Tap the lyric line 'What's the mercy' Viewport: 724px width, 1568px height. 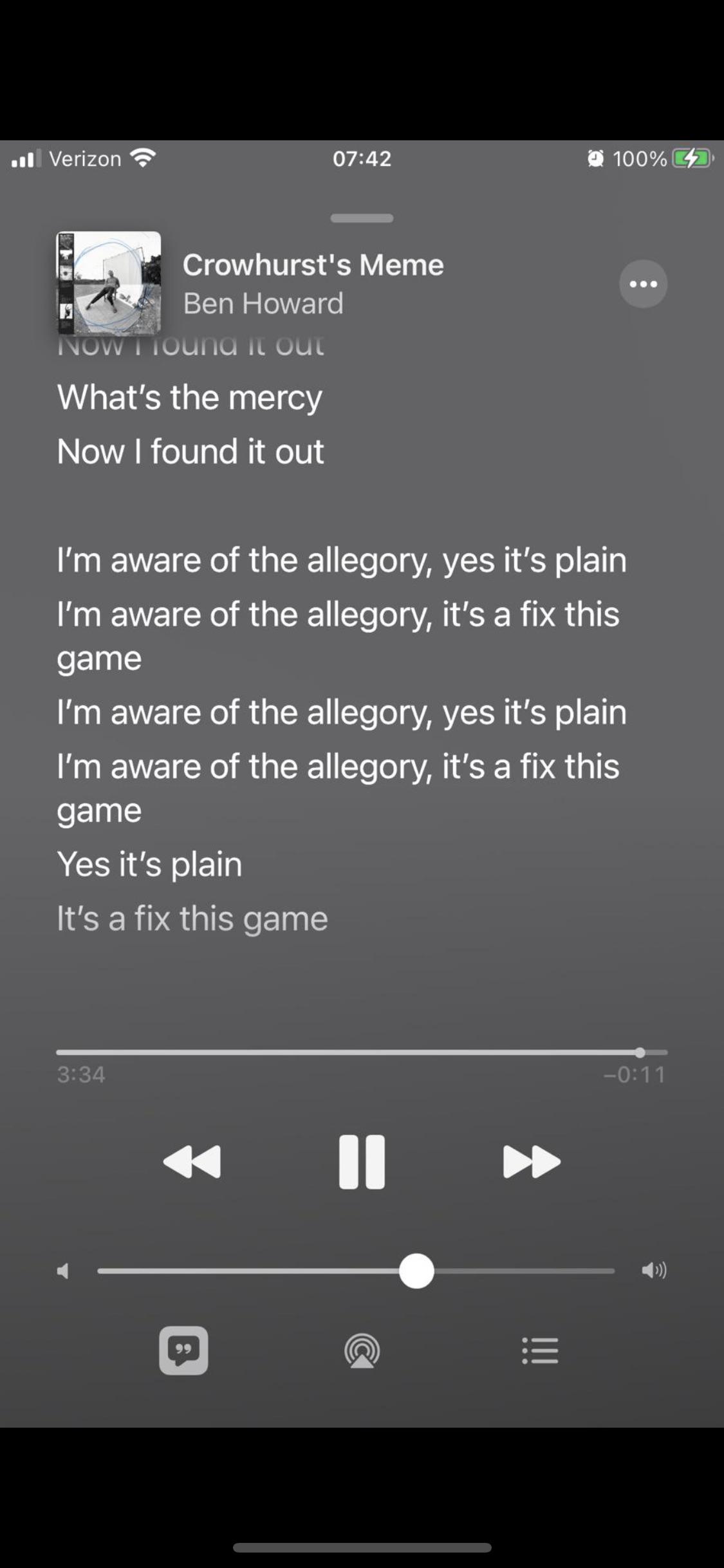click(x=190, y=397)
